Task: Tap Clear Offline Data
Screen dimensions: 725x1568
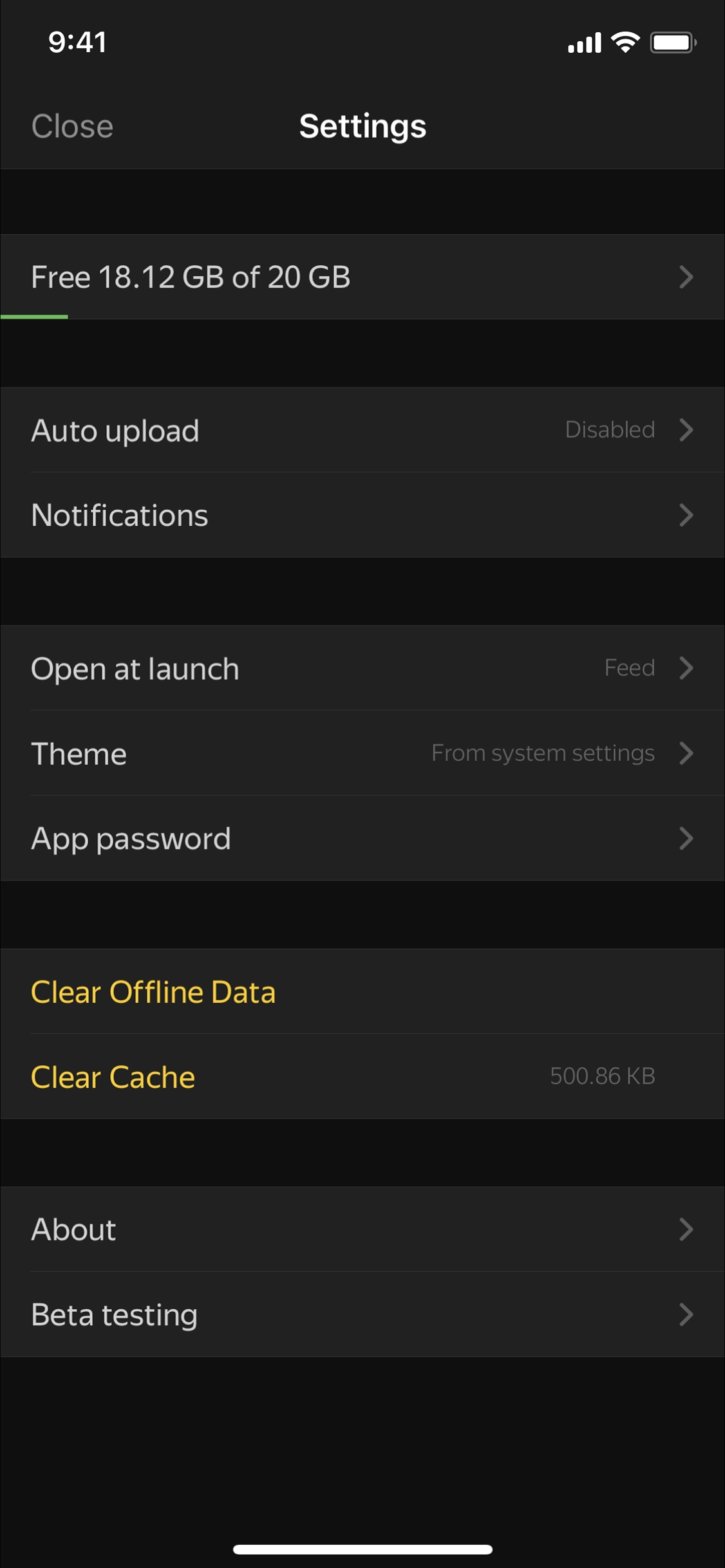Action: click(x=153, y=992)
